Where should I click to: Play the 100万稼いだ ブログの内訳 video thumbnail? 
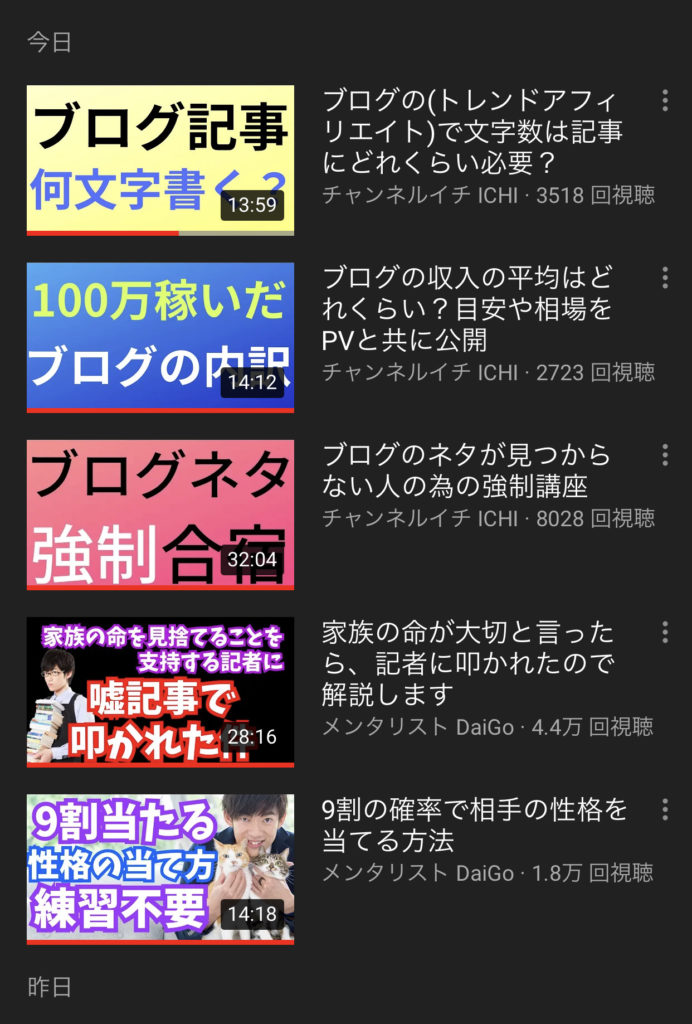[160, 337]
